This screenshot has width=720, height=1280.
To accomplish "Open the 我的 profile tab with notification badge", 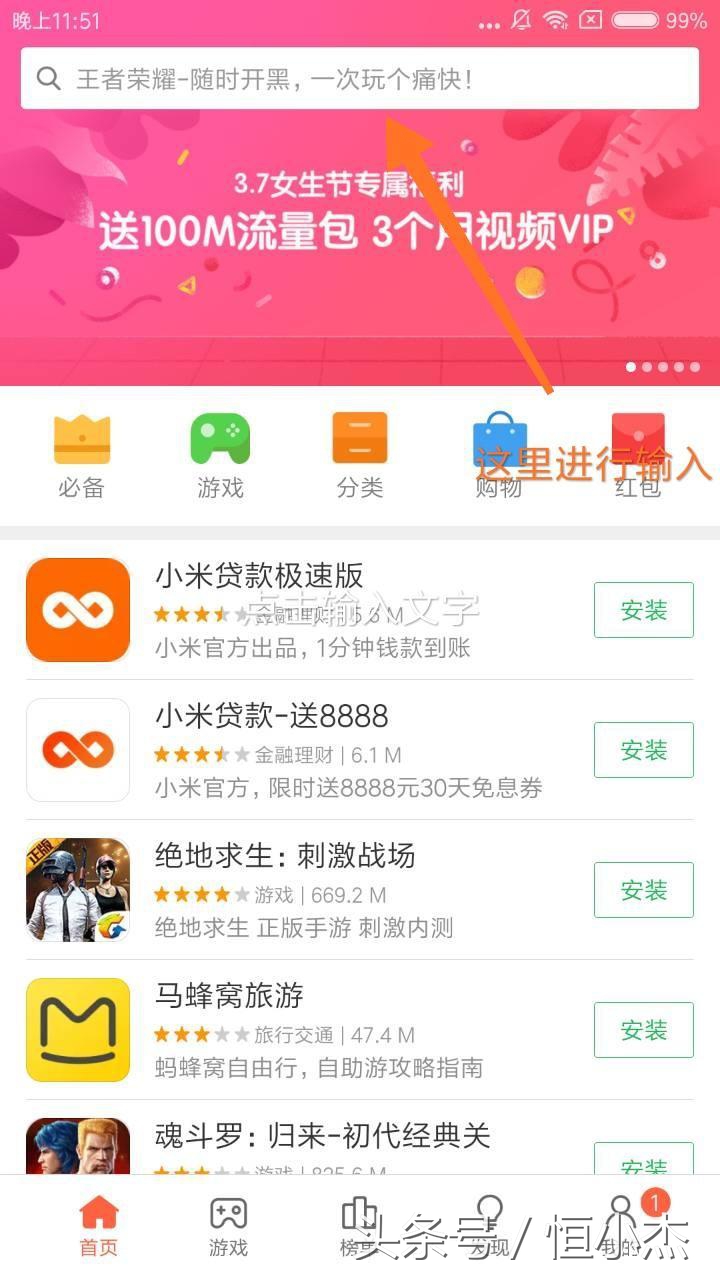I will click(x=622, y=1225).
